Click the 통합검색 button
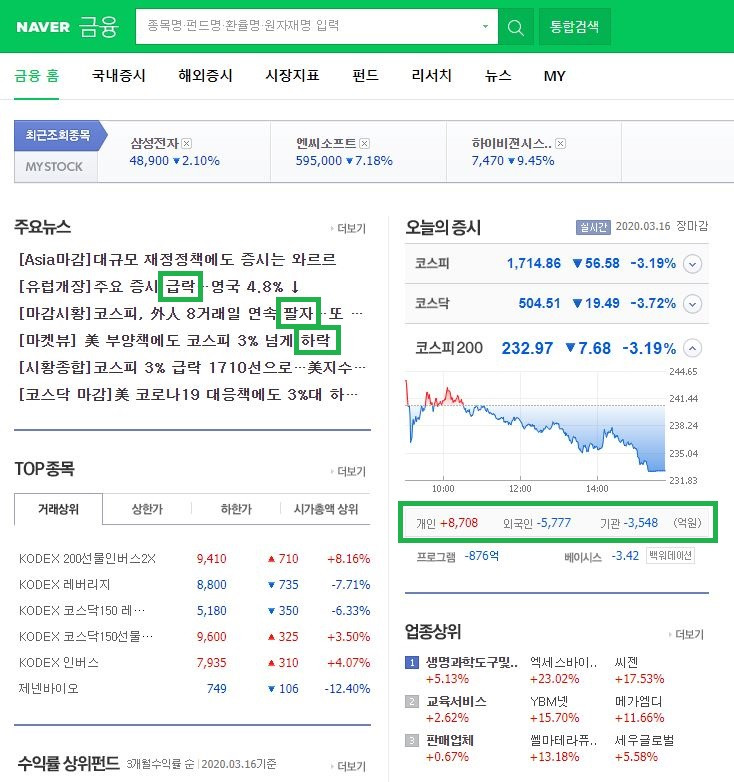The height and width of the screenshot is (782, 734). [x=573, y=27]
